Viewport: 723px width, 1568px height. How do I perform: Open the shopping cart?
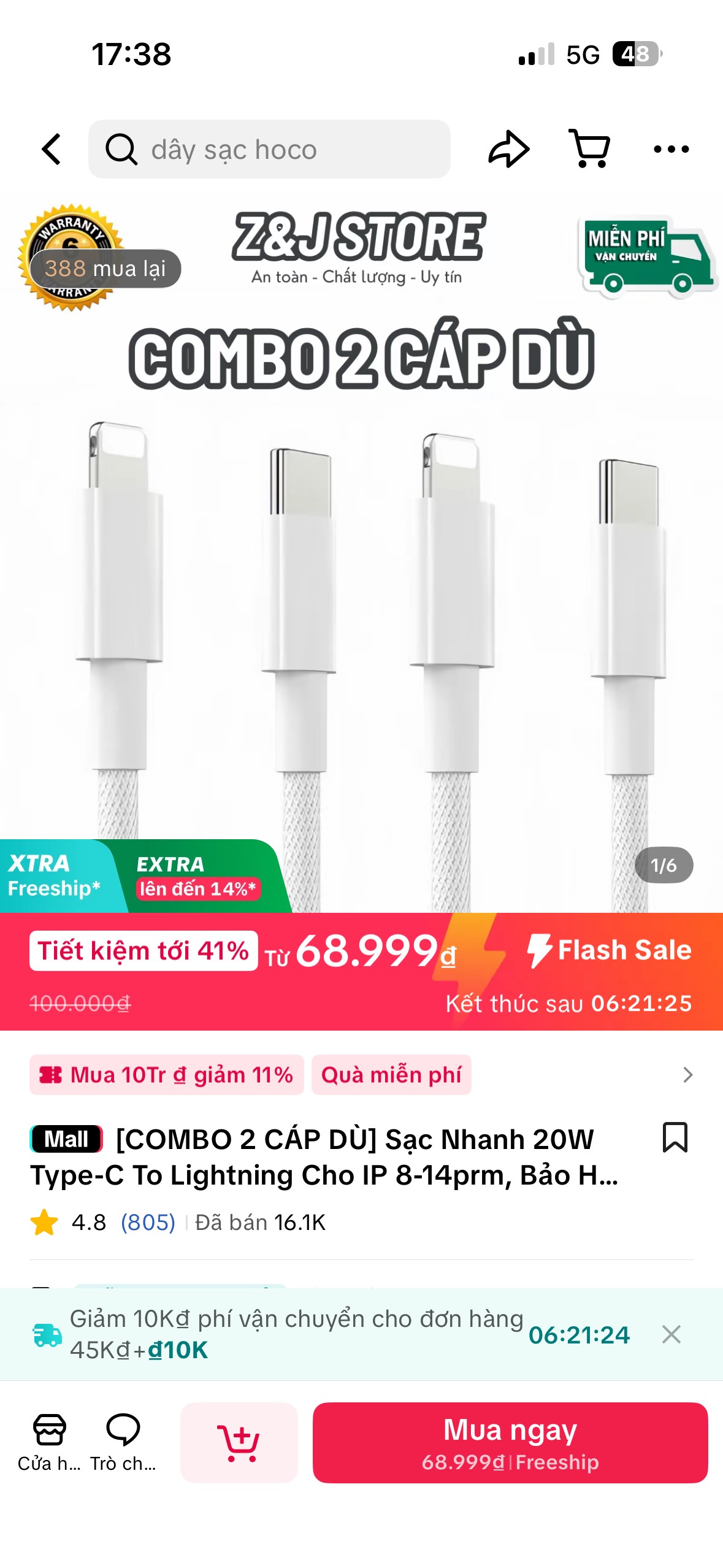(x=589, y=149)
